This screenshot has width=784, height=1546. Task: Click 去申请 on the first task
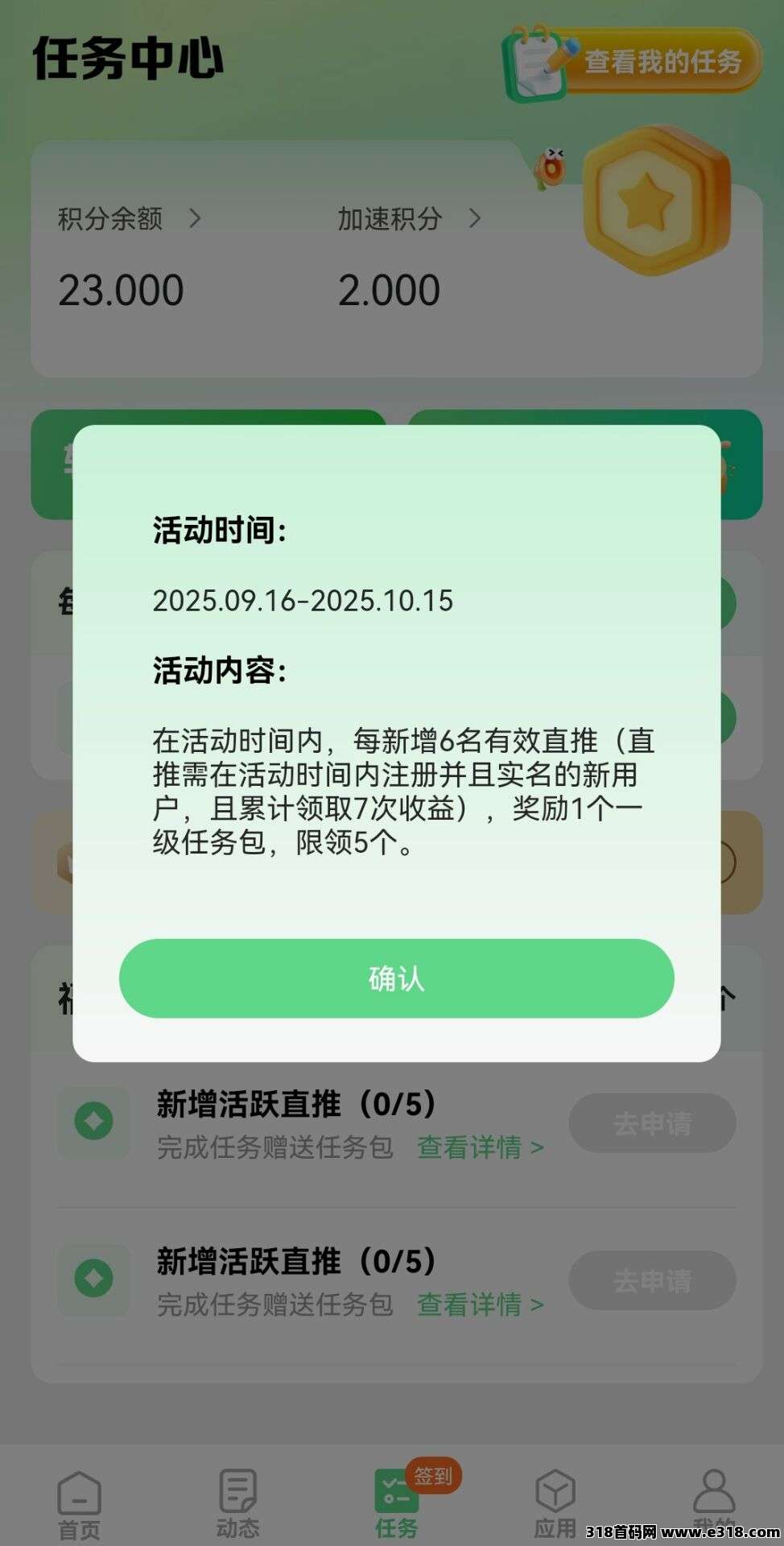[652, 1122]
